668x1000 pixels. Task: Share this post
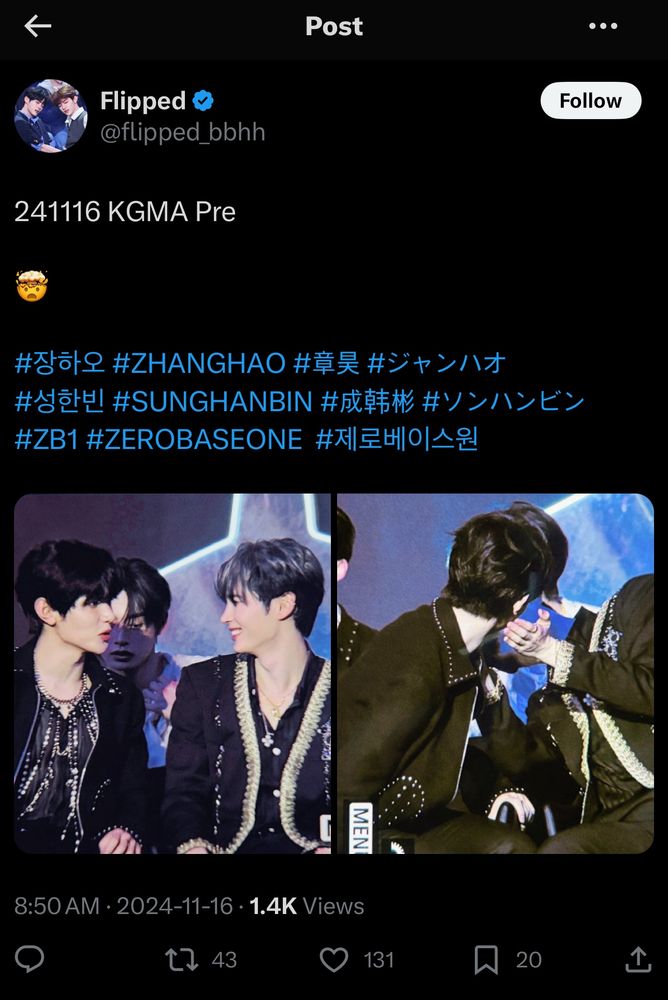(637, 960)
